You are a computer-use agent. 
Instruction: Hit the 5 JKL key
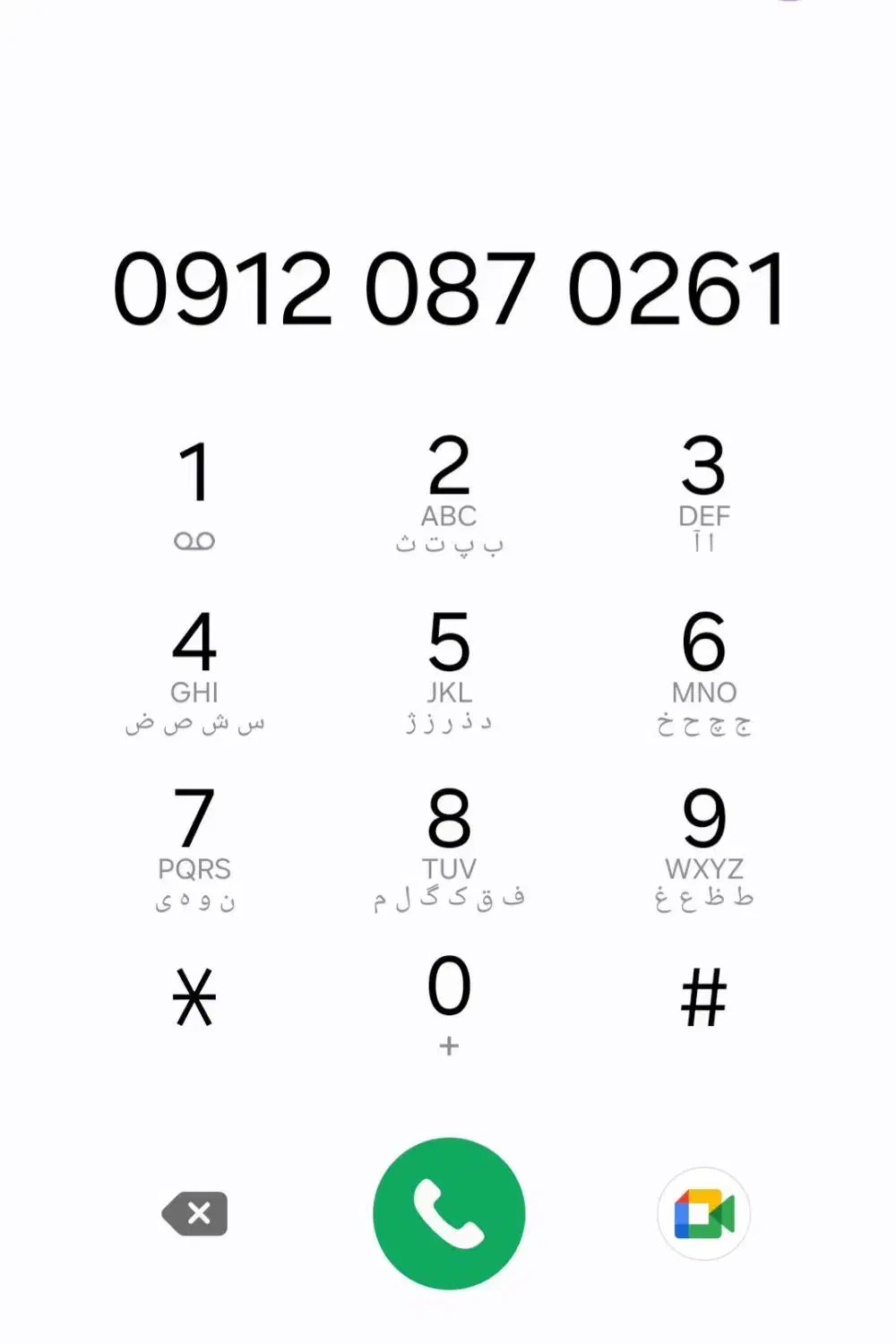pyautogui.click(x=449, y=669)
